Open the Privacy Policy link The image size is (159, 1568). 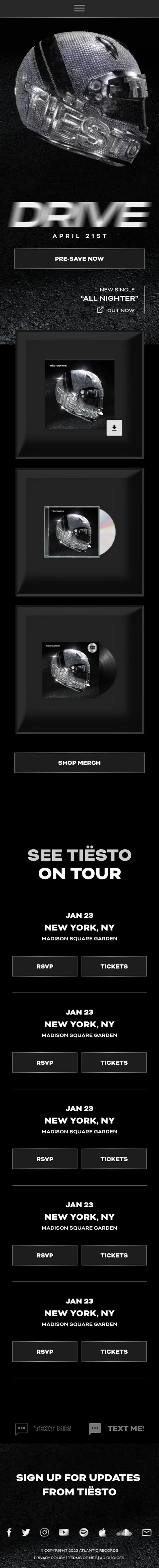tap(49, 1558)
